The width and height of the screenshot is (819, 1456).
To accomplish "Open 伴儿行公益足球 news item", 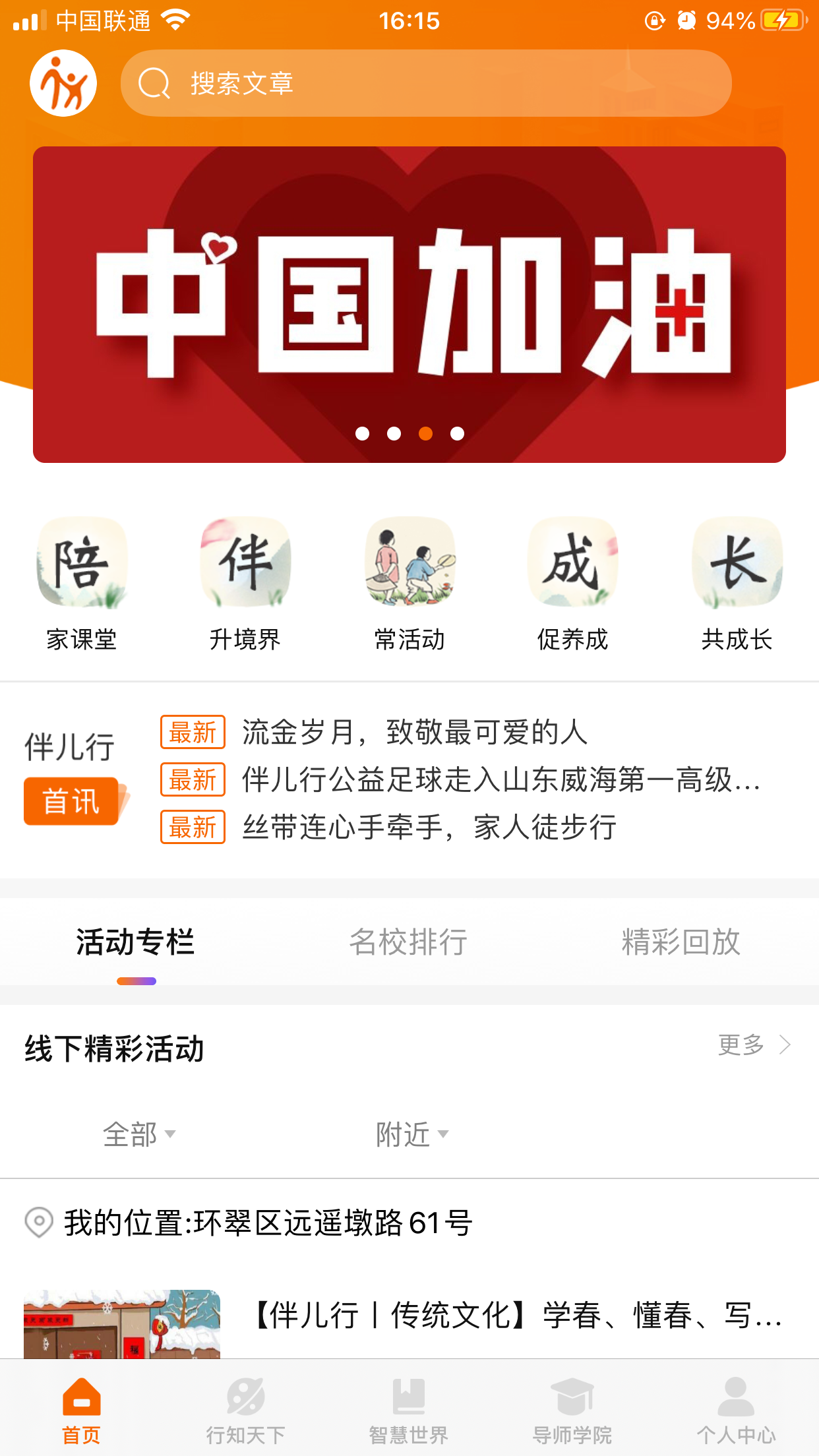I will click(x=500, y=780).
